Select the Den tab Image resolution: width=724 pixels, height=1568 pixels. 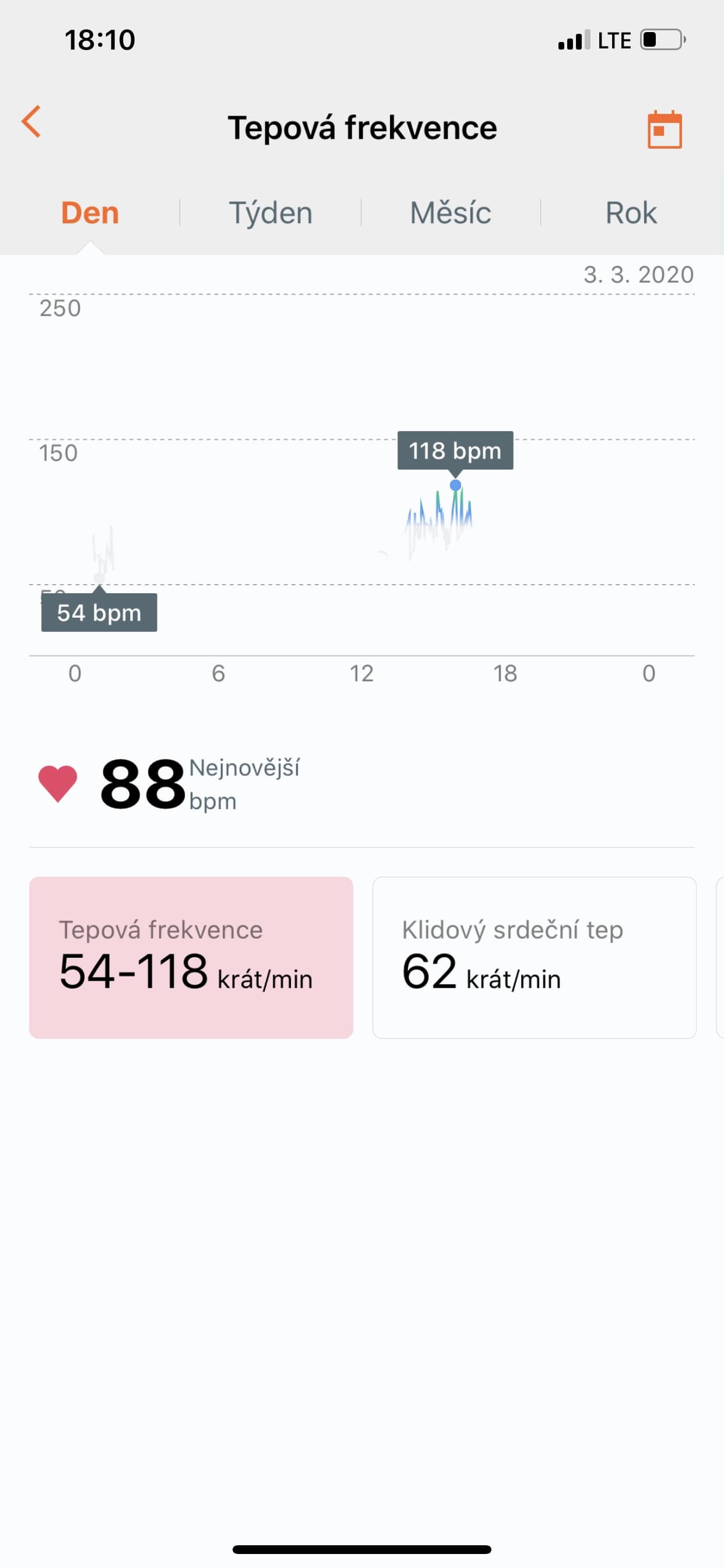[x=90, y=213]
